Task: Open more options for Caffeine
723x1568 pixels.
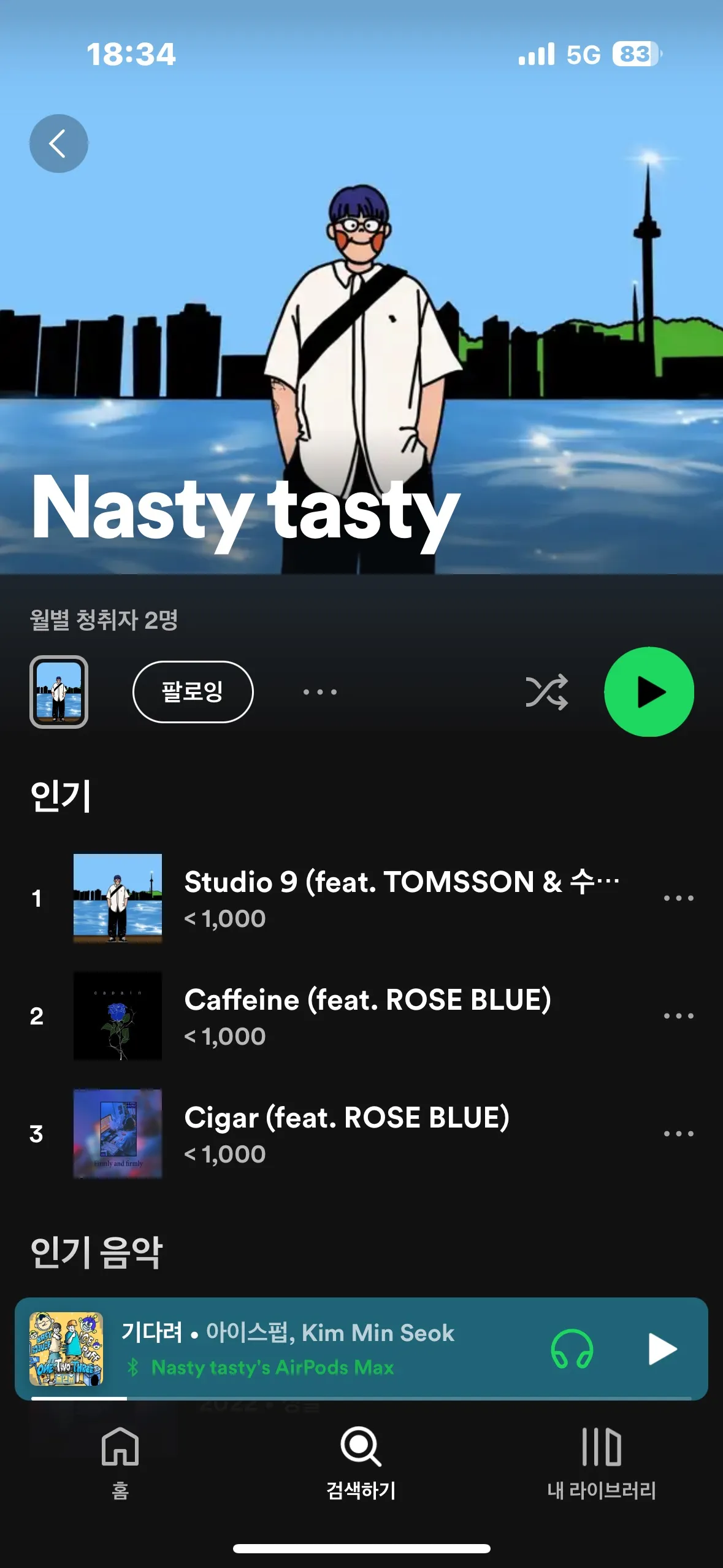Action: point(678,1016)
